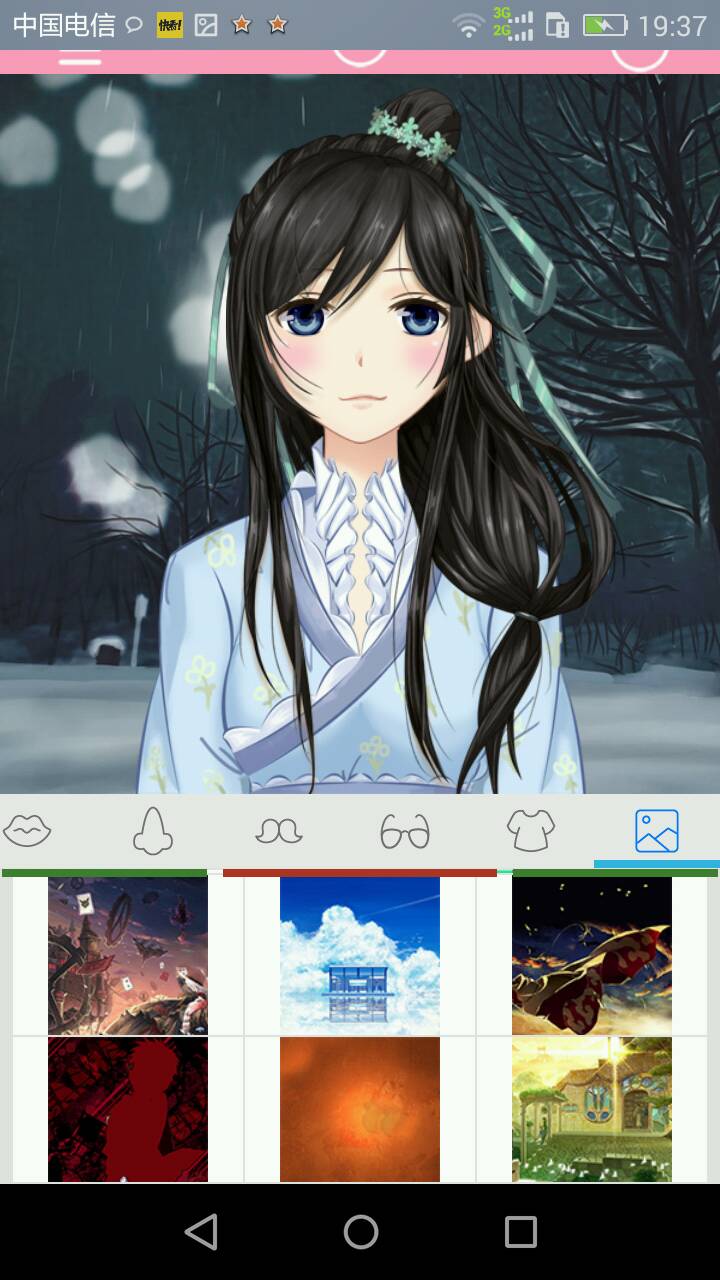This screenshot has width=720, height=1280.
Task: Return to the home screen
Action: click(360, 1232)
